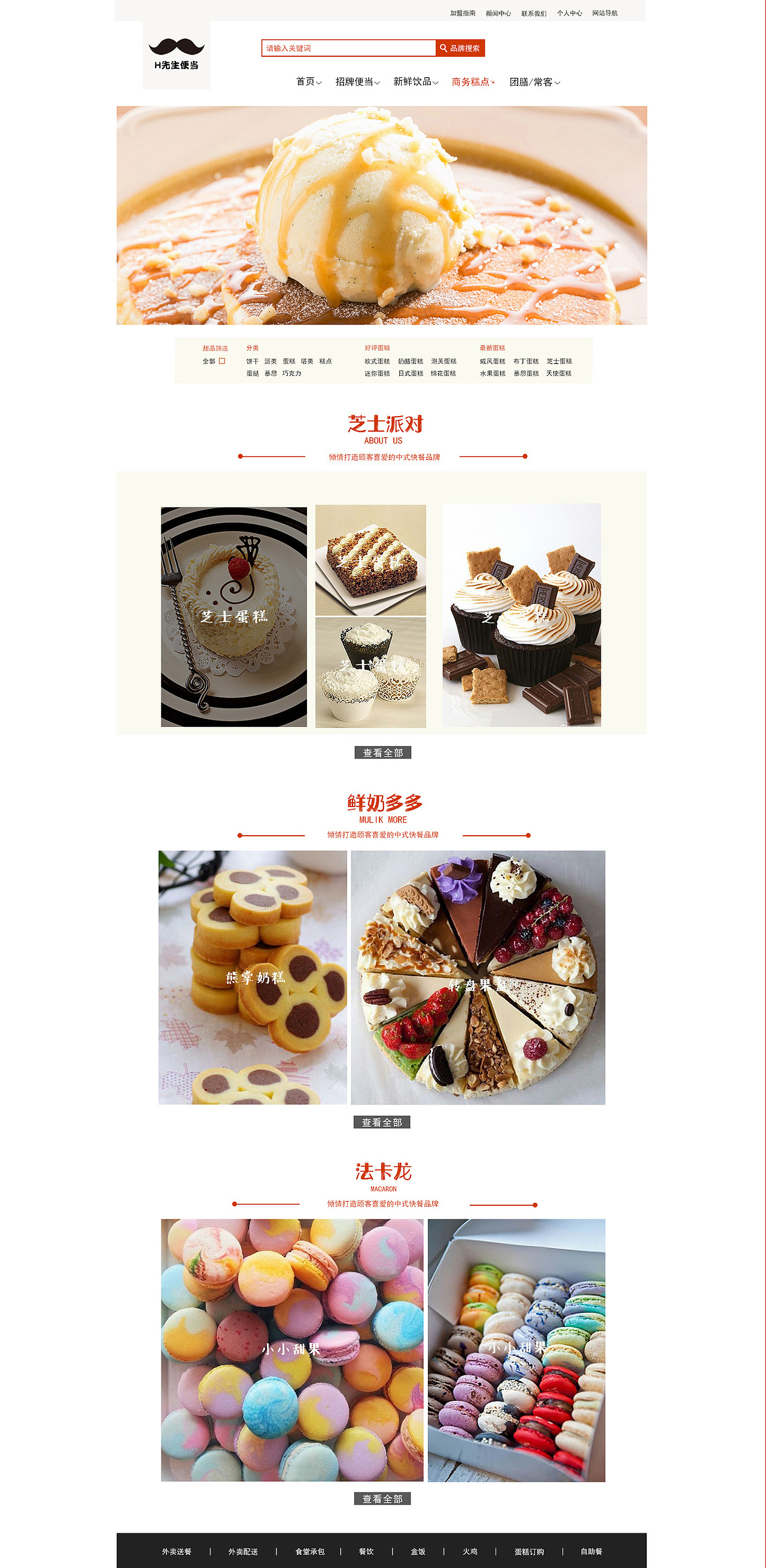Screen dimensions: 766x1568
Task: Tap 查看全部 under 芝士派对
Action: [x=382, y=753]
